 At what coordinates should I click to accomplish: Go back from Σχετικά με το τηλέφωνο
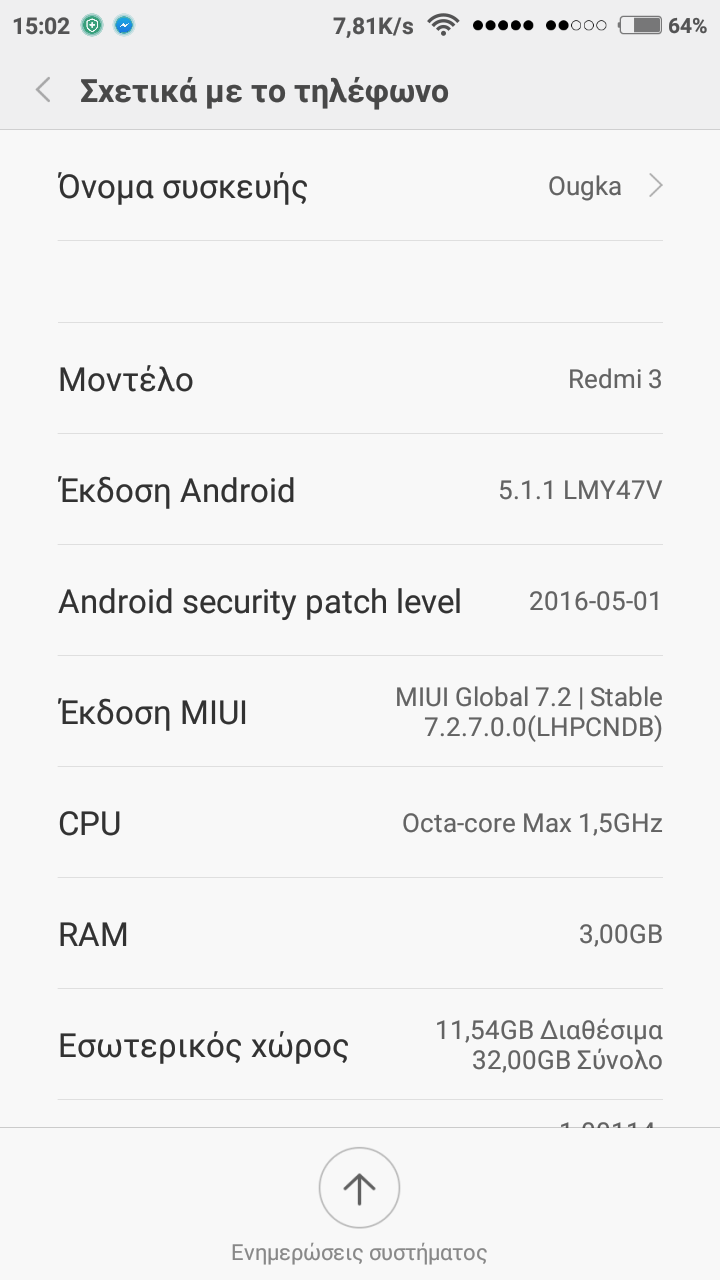(x=43, y=91)
